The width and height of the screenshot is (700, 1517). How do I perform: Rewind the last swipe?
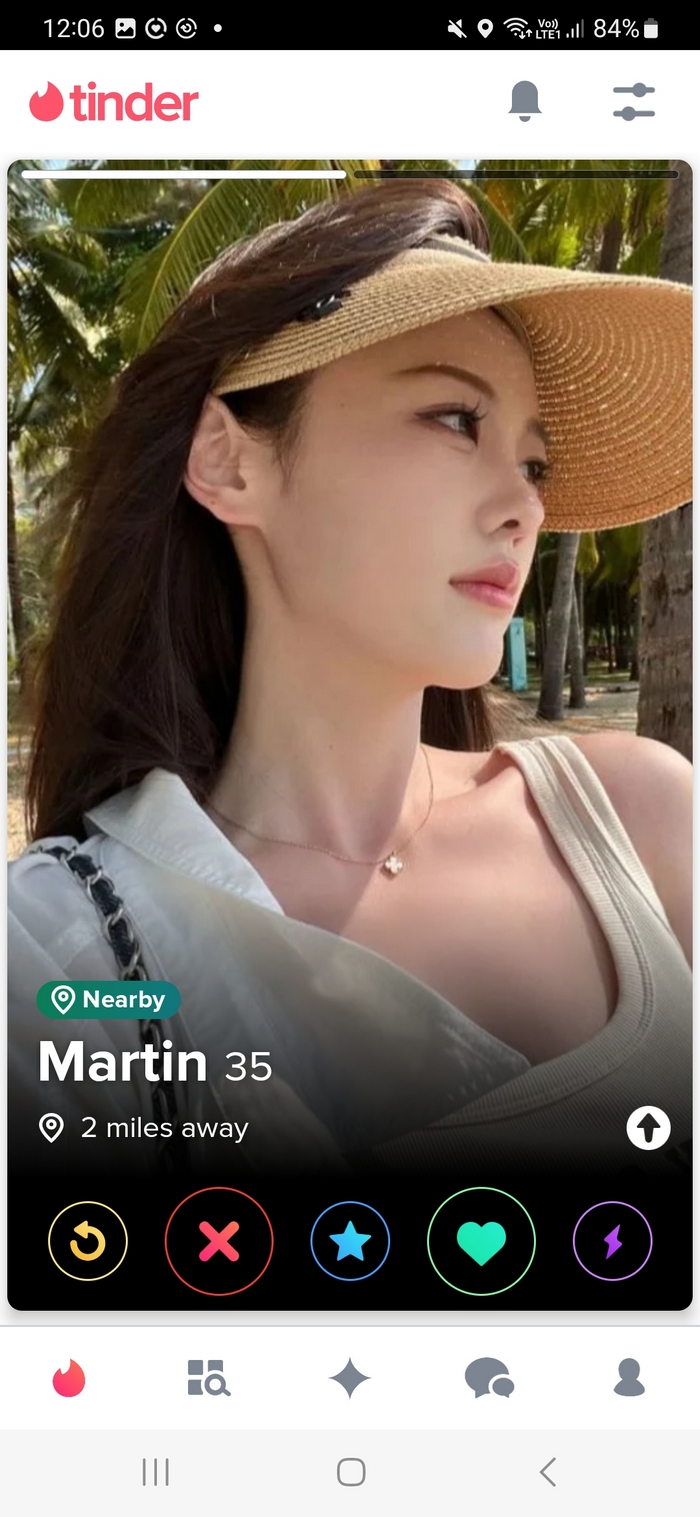click(x=88, y=1241)
